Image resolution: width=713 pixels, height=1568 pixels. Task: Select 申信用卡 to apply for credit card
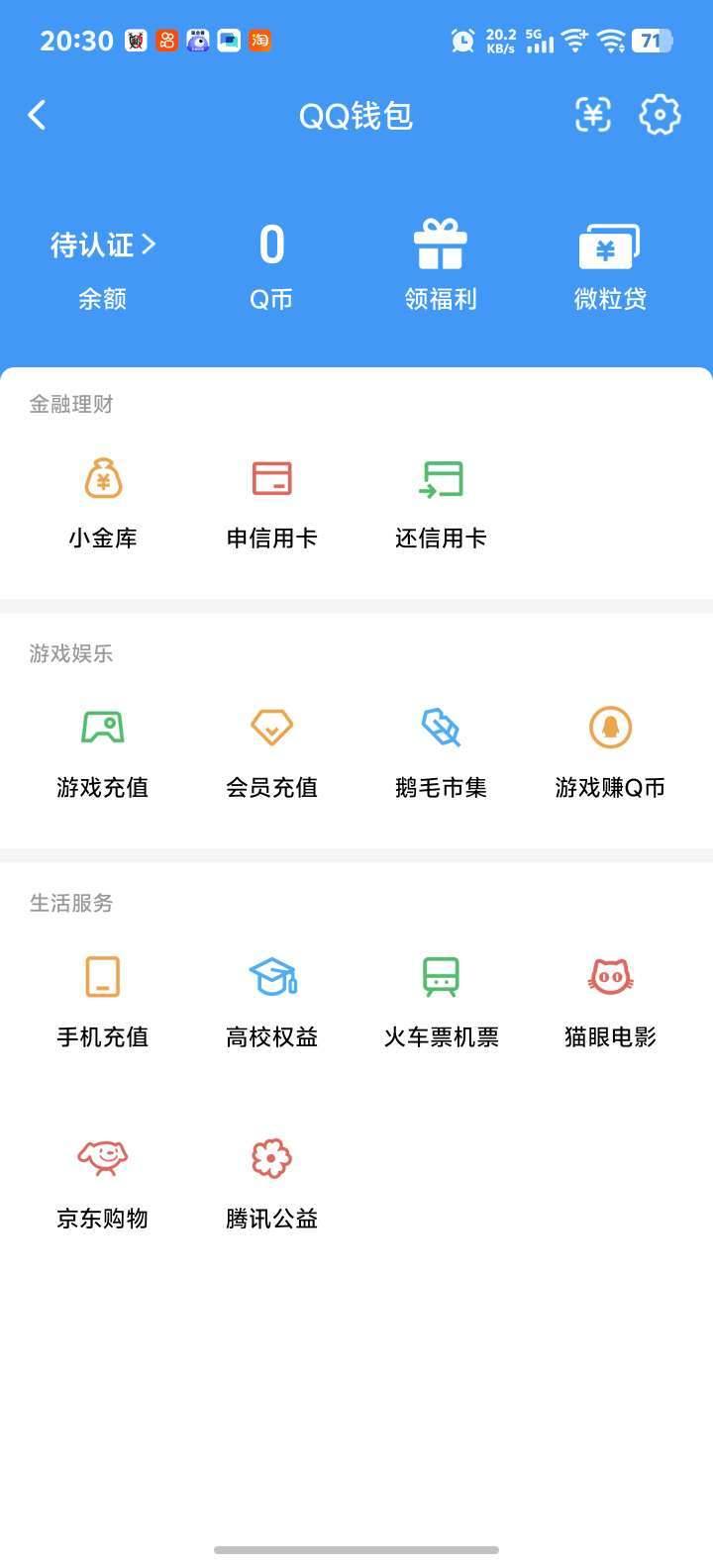click(x=271, y=500)
